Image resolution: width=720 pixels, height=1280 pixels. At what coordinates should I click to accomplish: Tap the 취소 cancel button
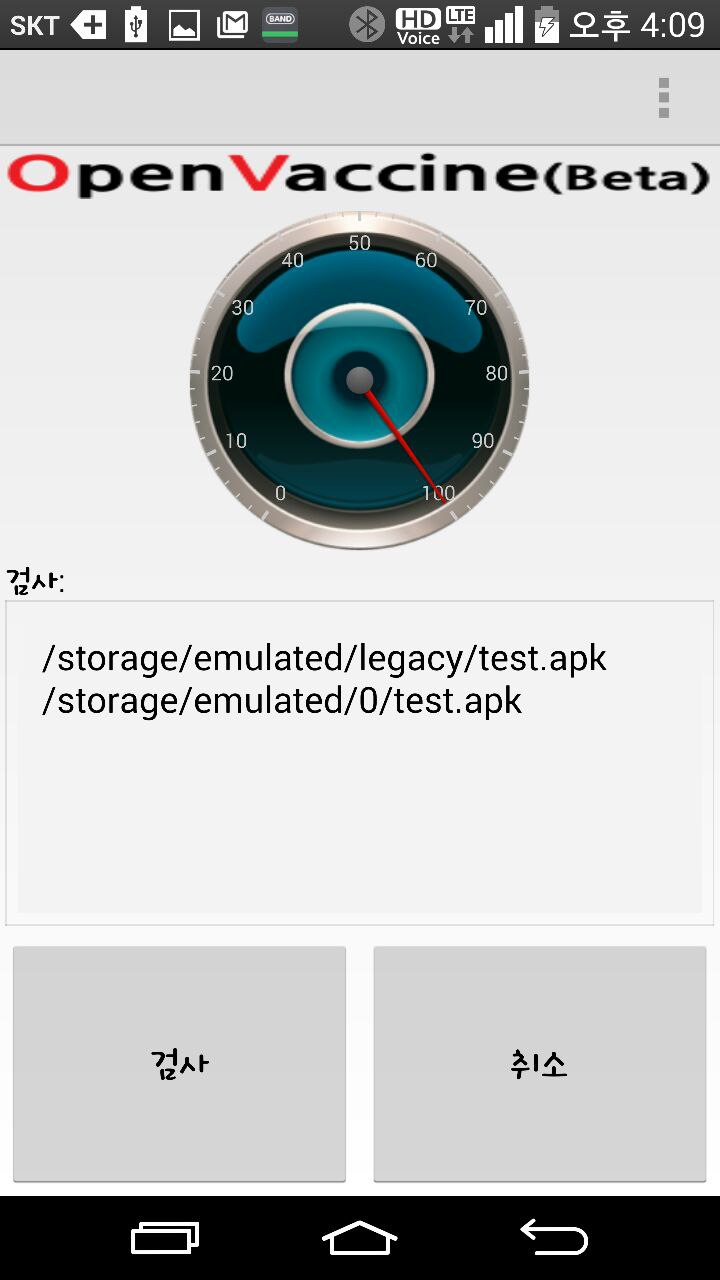tap(539, 1064)
